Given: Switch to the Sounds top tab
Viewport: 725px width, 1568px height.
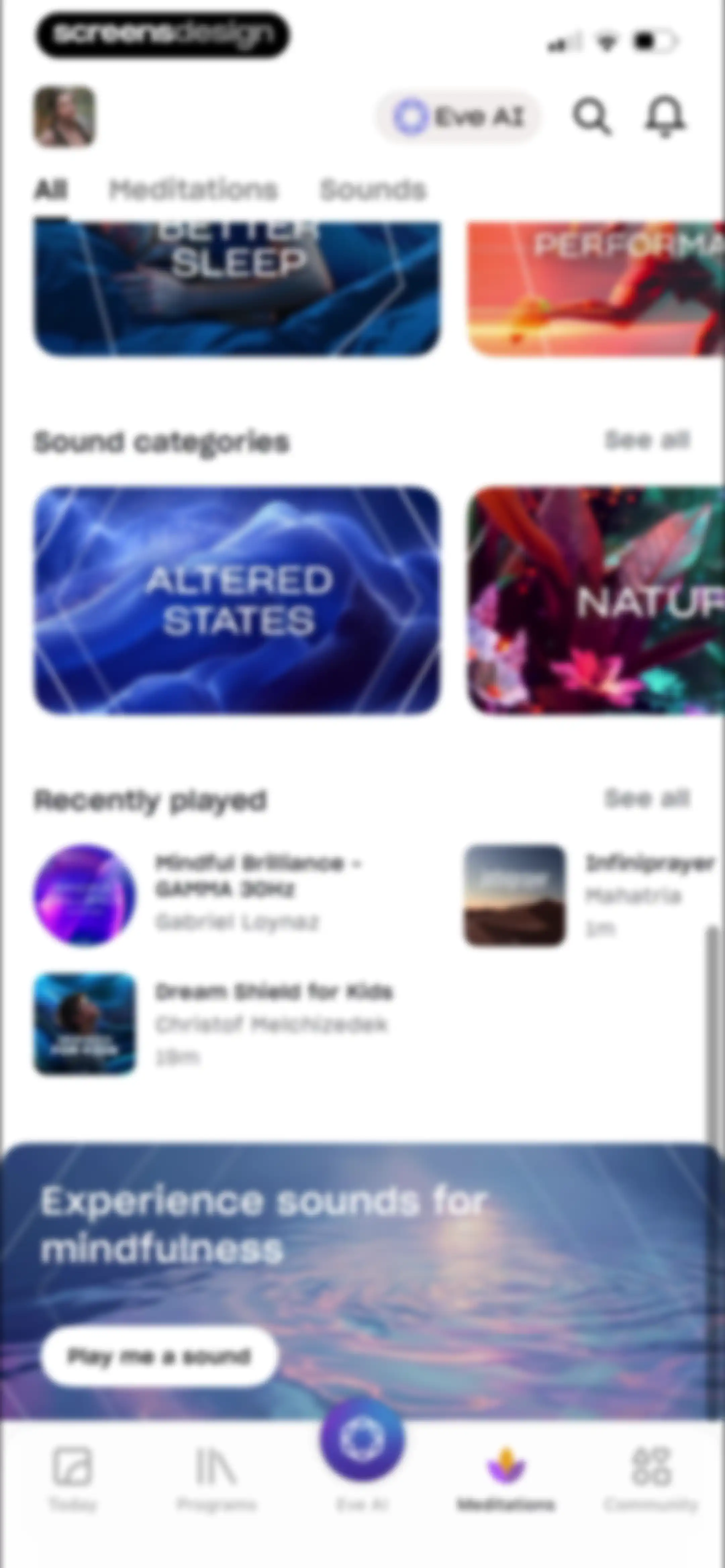Looking at the screenshot, I should (373, 190).
